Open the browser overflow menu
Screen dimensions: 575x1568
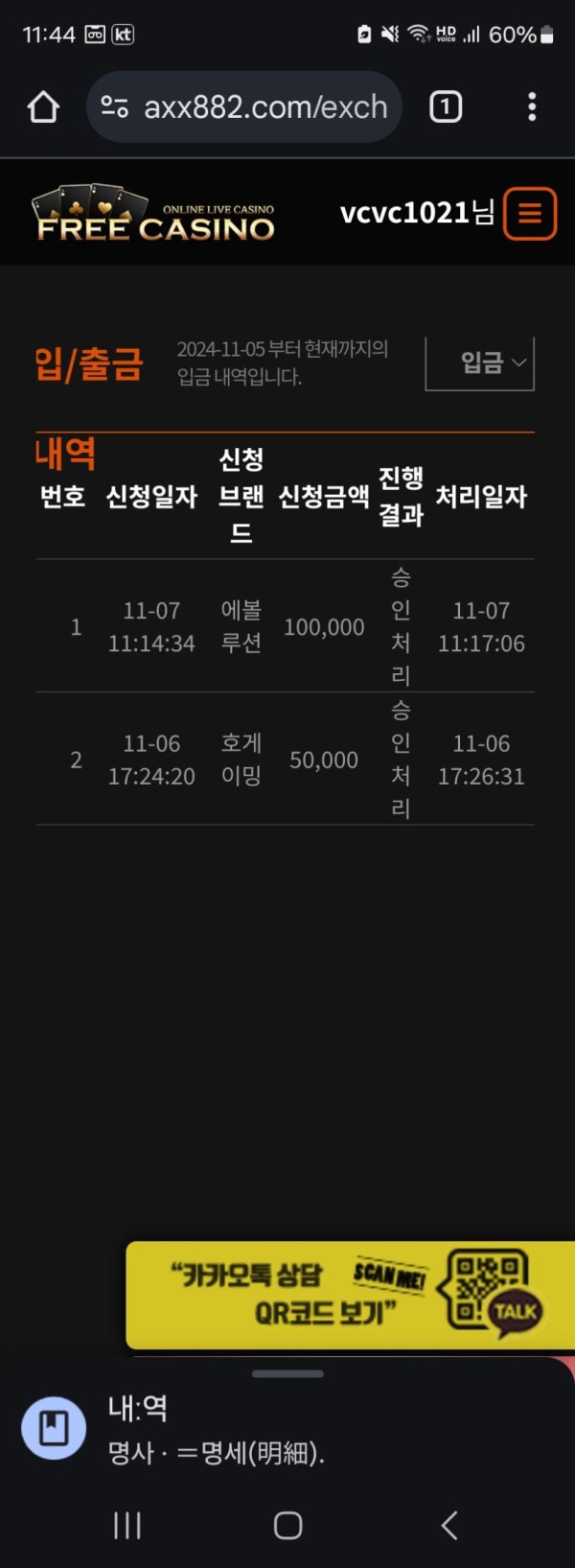(532, 106)
